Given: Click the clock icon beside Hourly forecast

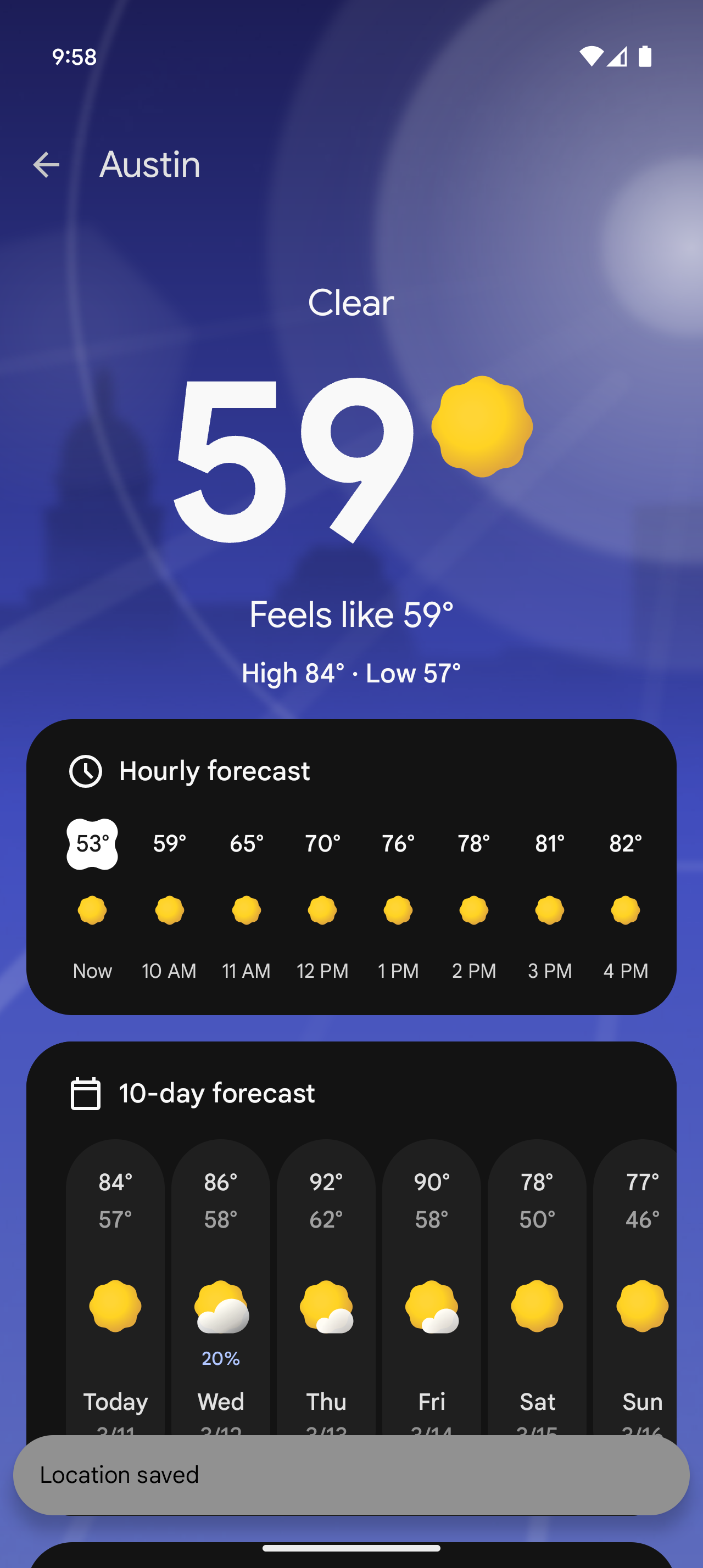Looking at the screenshot, I should 85,771.
